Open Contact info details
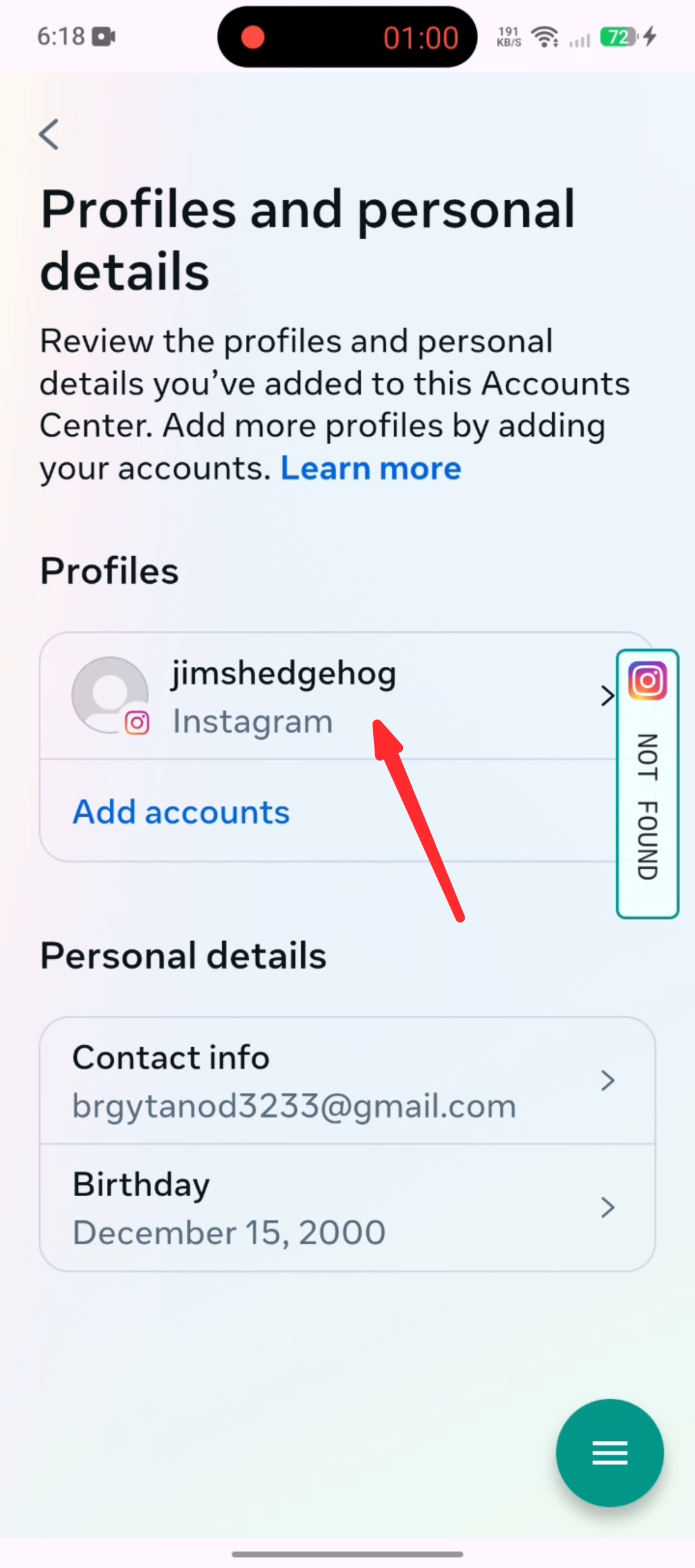 click(347, 1081)
